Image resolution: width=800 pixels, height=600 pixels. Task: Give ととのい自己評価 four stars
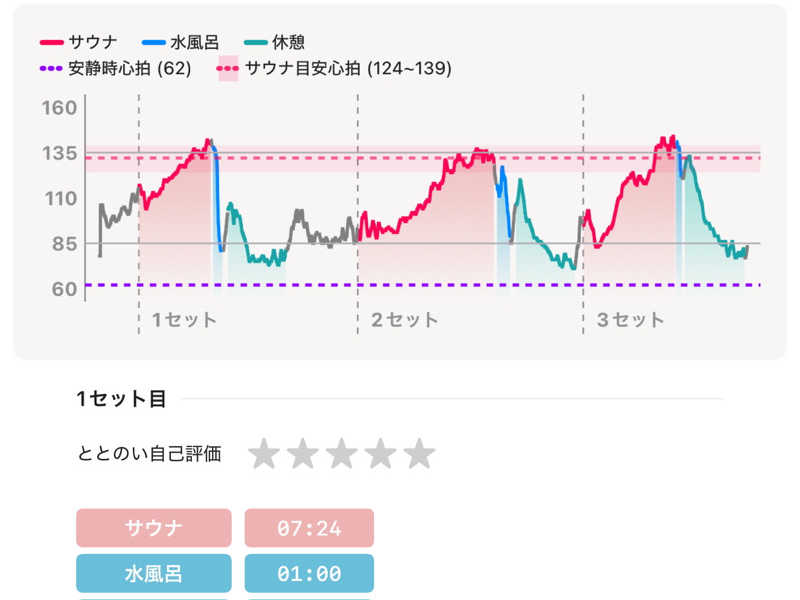pyautogui.click(x=380, y=454)
